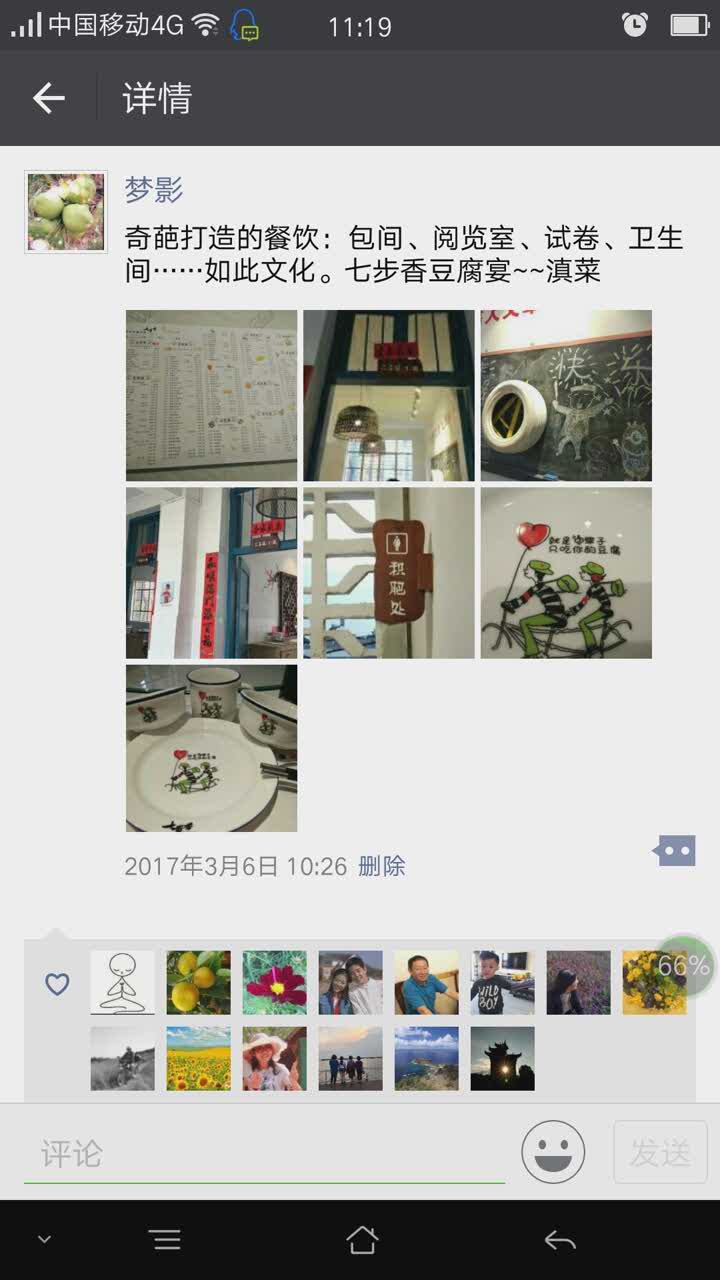Screen dimensions: 720x1280
Task: Open the emoji picker
Action: click(553, 1152)
